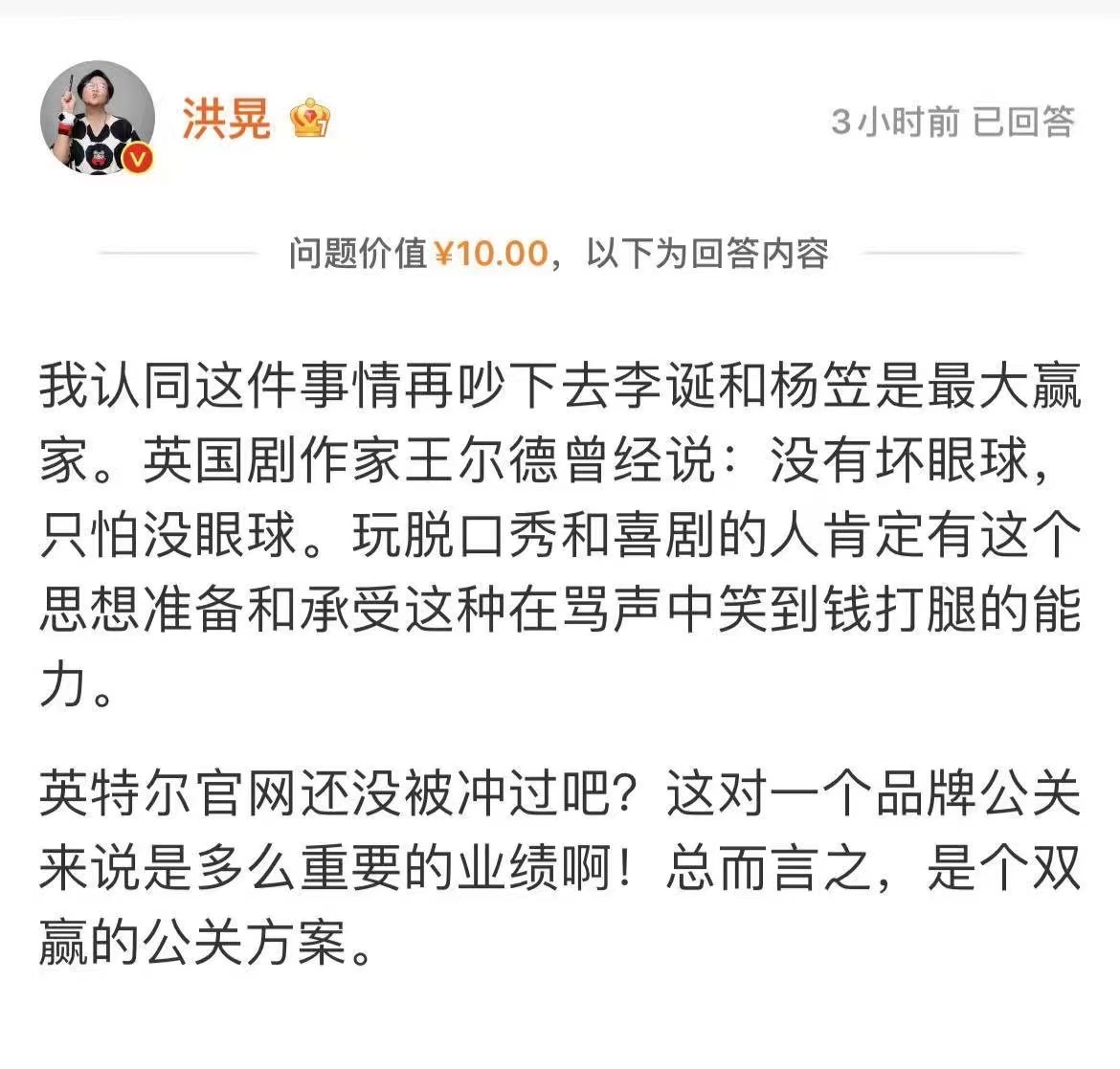Open the crown membership badge

tap(310, 119)
